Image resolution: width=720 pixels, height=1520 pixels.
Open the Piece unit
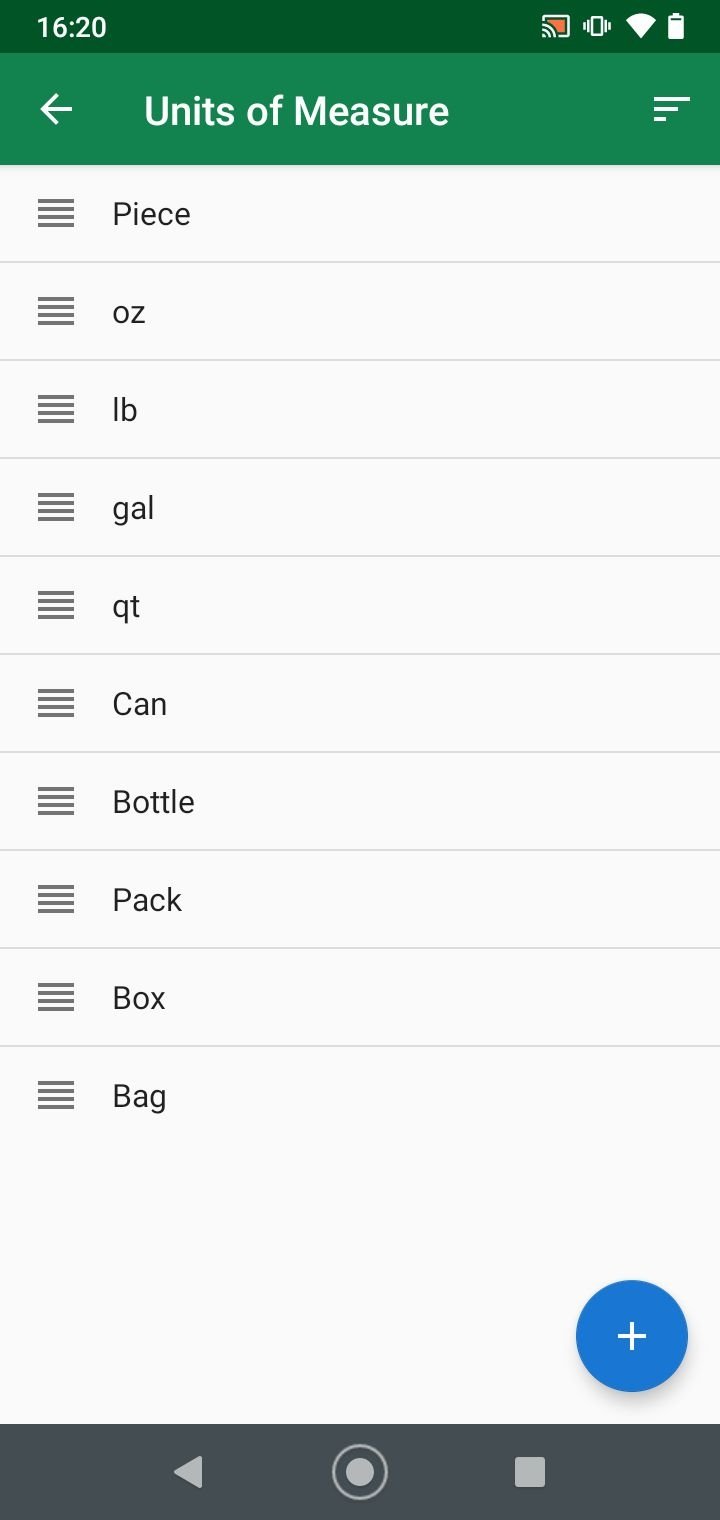pos(360,214)
